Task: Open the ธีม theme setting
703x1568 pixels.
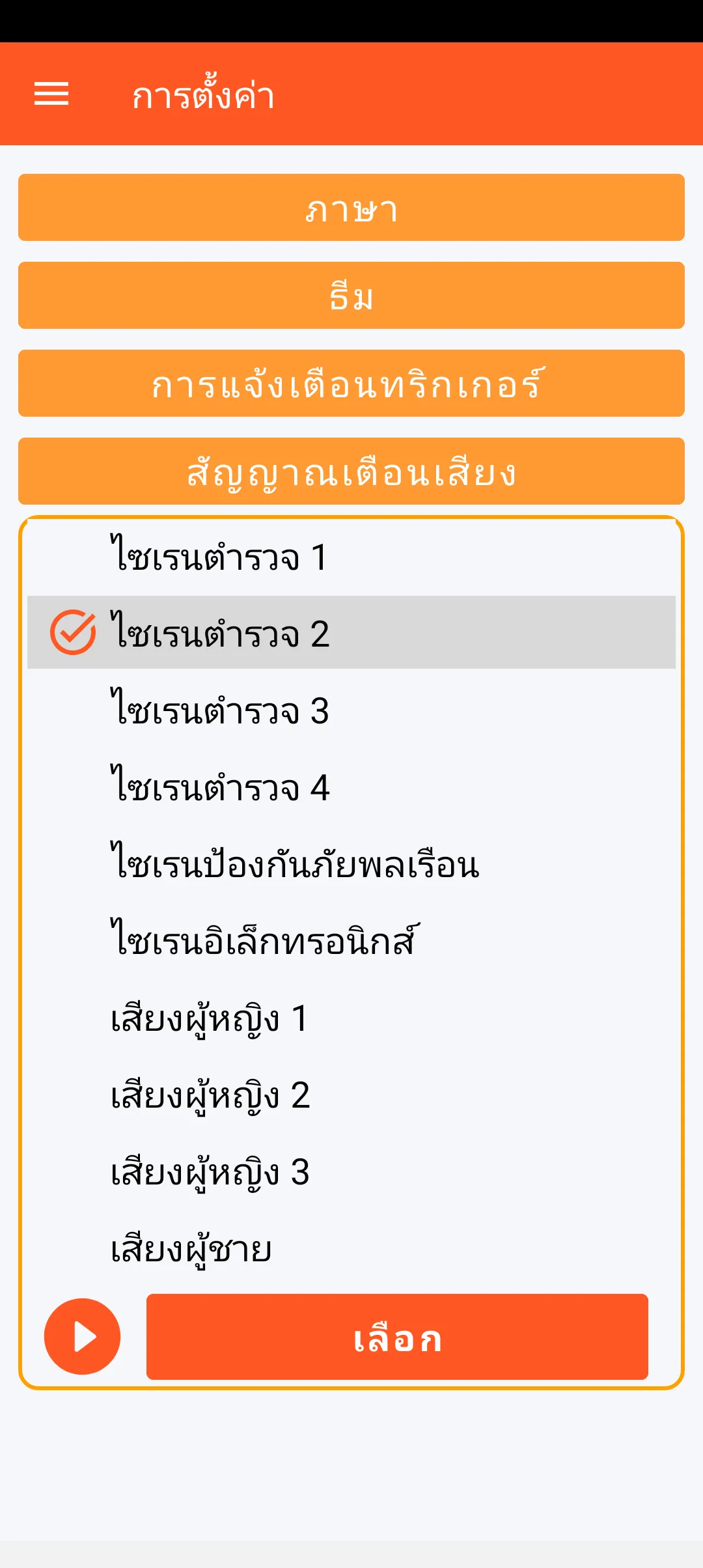Action: click(351, 296)
